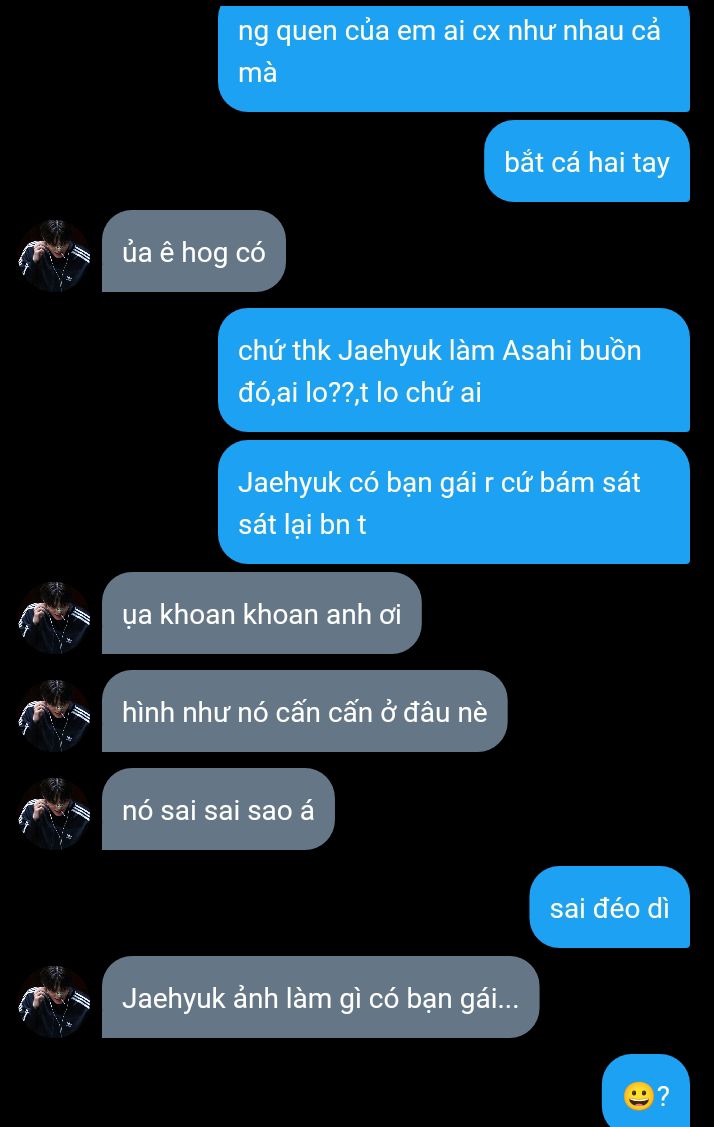This screenshot has width=714, height=1127.
Task: Tap message "hình như nó cấn cấn ở đâu nè"
Action: [x=304, y=712]
